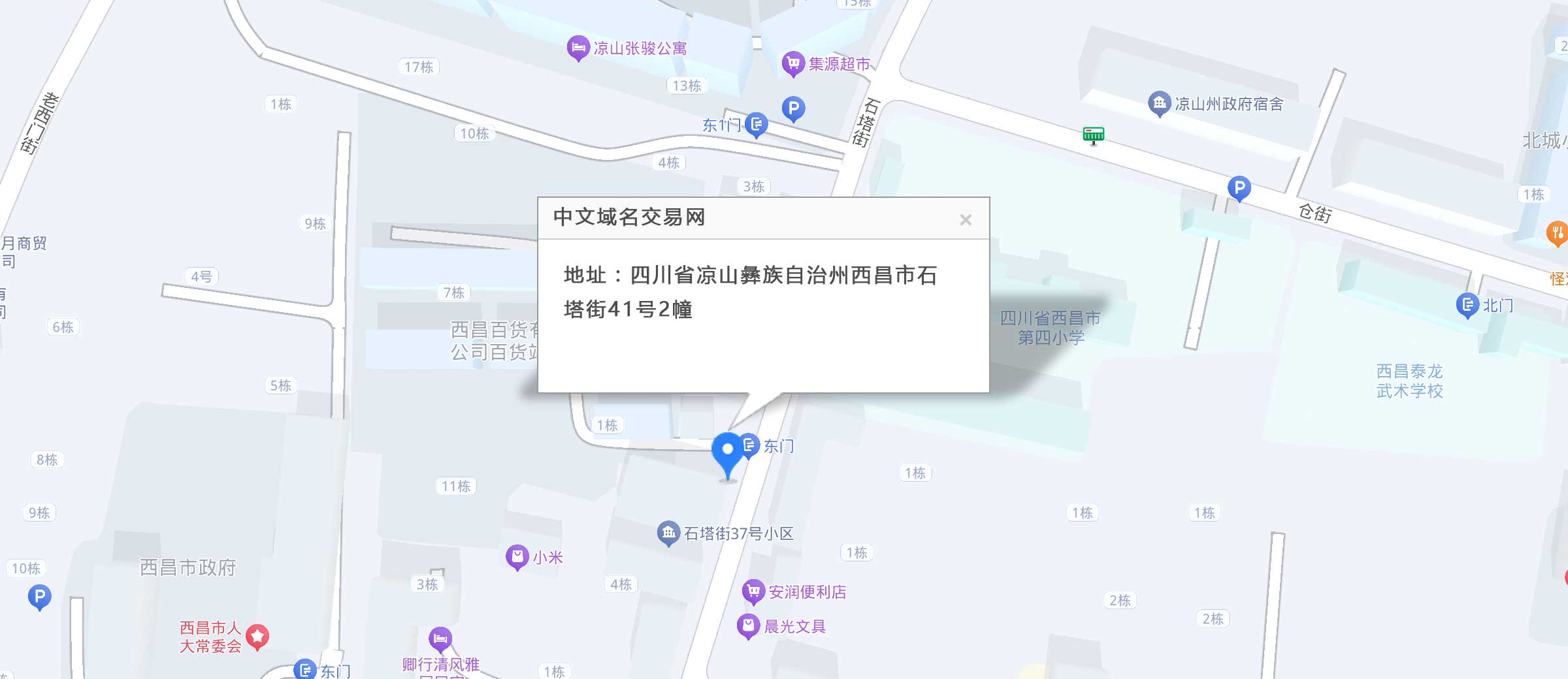The image size is (1568, 679).
Task: Select the 凉山张骏公寓 hotel marker
Action: [578, 48]
